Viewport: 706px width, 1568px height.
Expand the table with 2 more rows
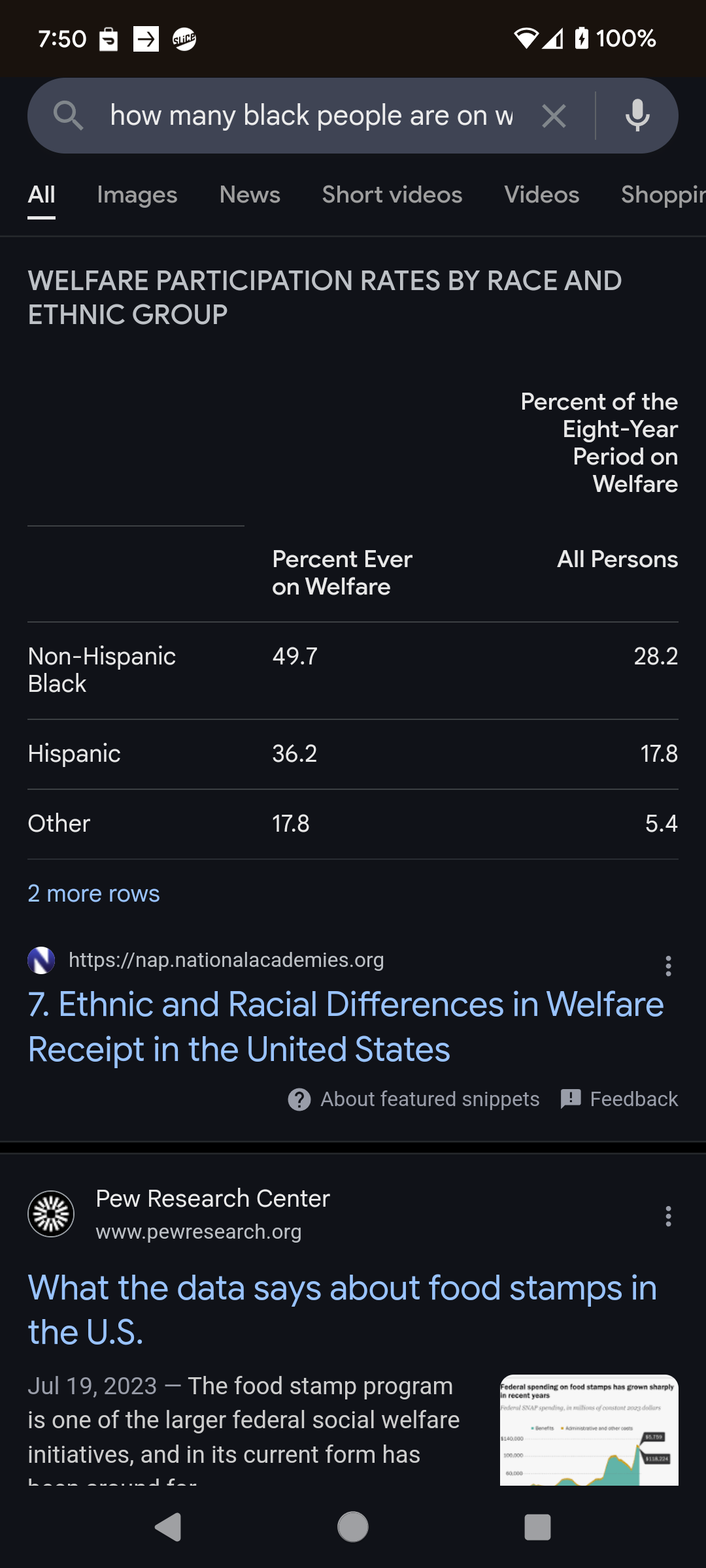[93, 893]
